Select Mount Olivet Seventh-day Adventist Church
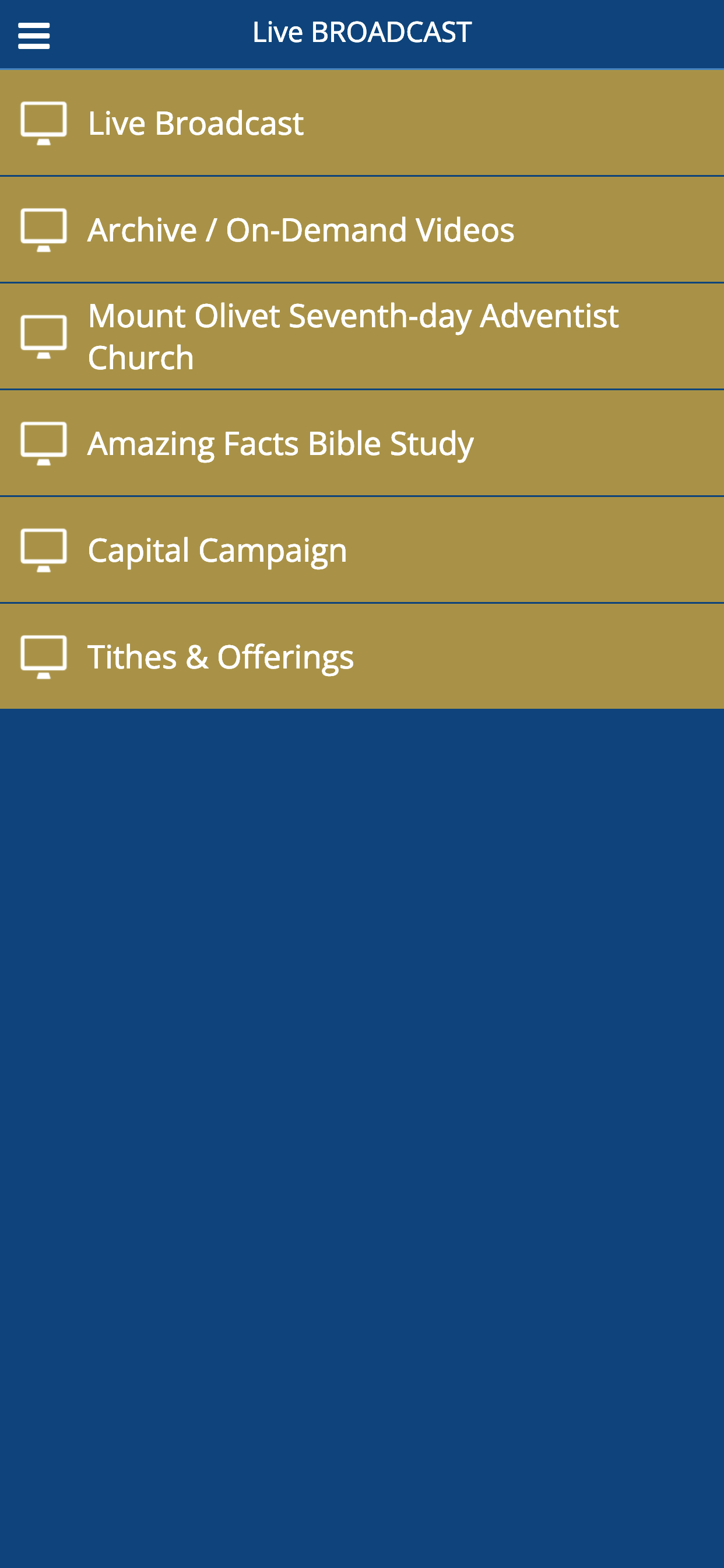Image resolution: width=724 pixels, height=1568 pixels. tap(362, 336)
